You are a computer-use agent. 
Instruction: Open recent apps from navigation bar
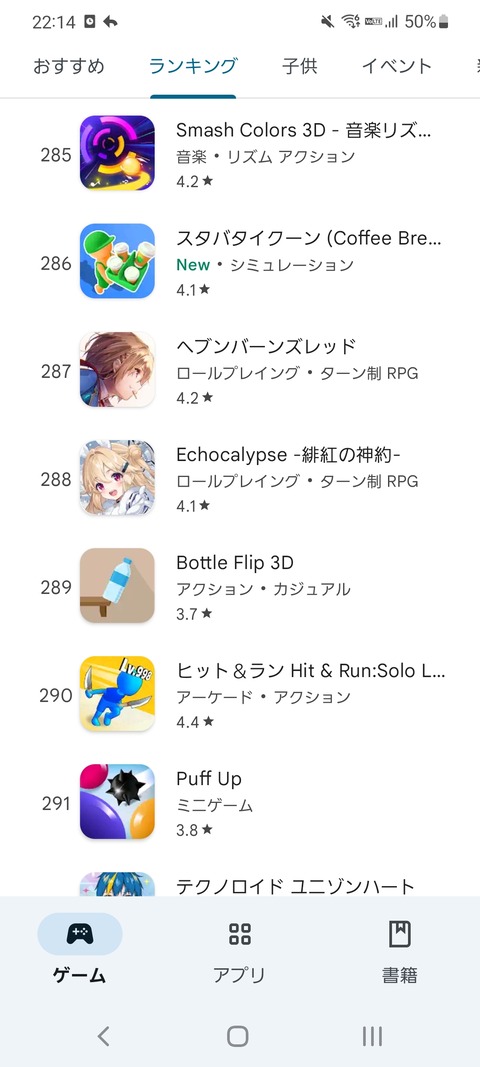tap(372, 1036)
